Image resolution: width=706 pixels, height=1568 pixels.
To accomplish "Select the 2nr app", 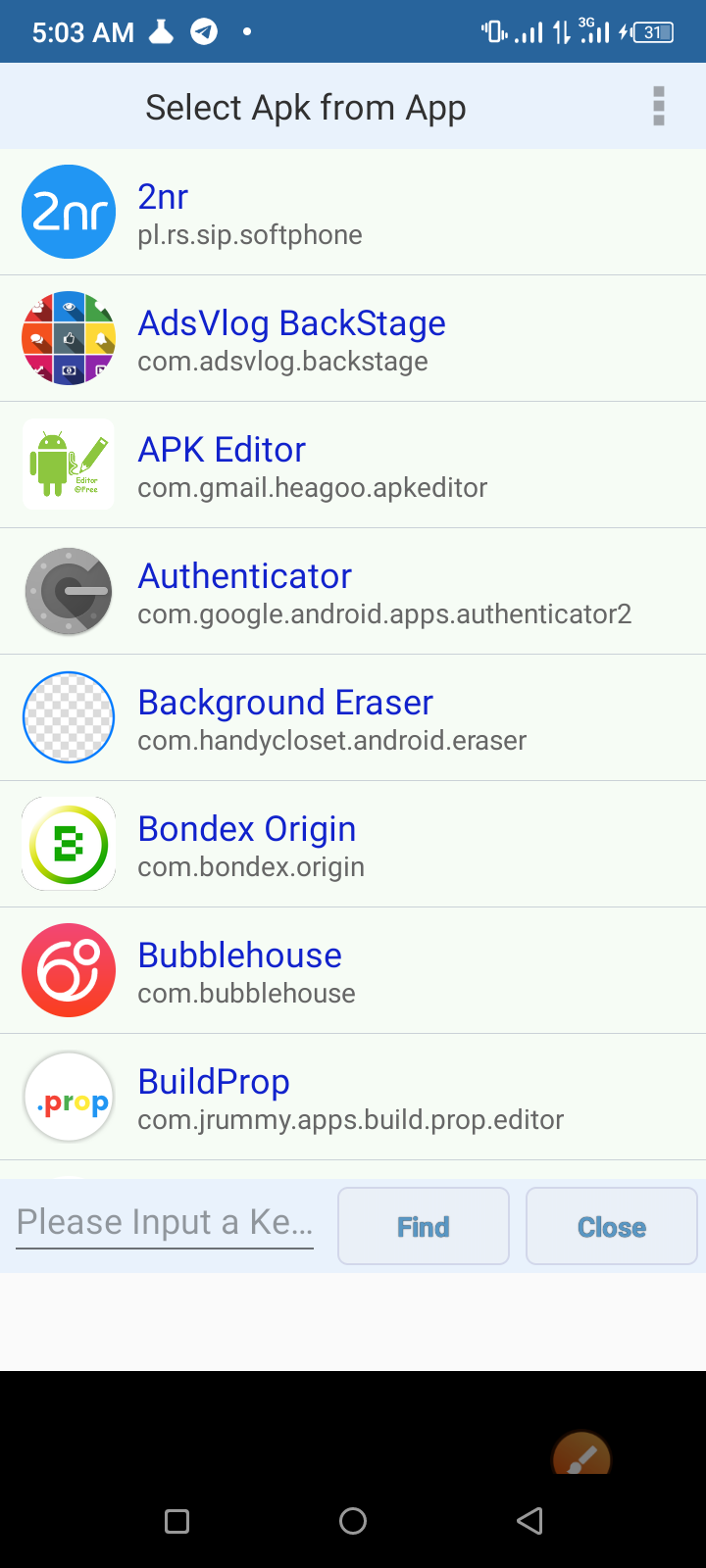I will click(x=353, y=213).
